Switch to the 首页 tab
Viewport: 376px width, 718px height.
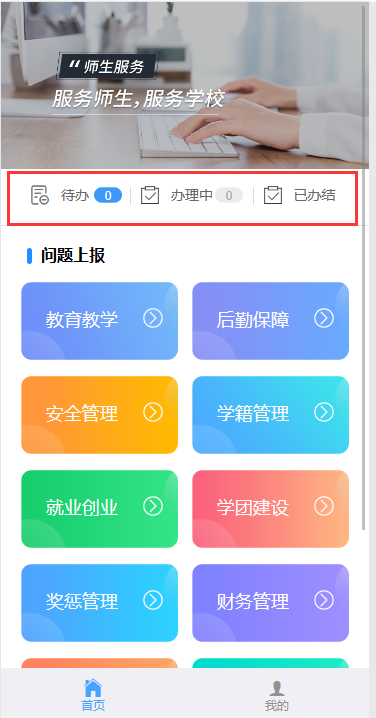pos(93,695)
